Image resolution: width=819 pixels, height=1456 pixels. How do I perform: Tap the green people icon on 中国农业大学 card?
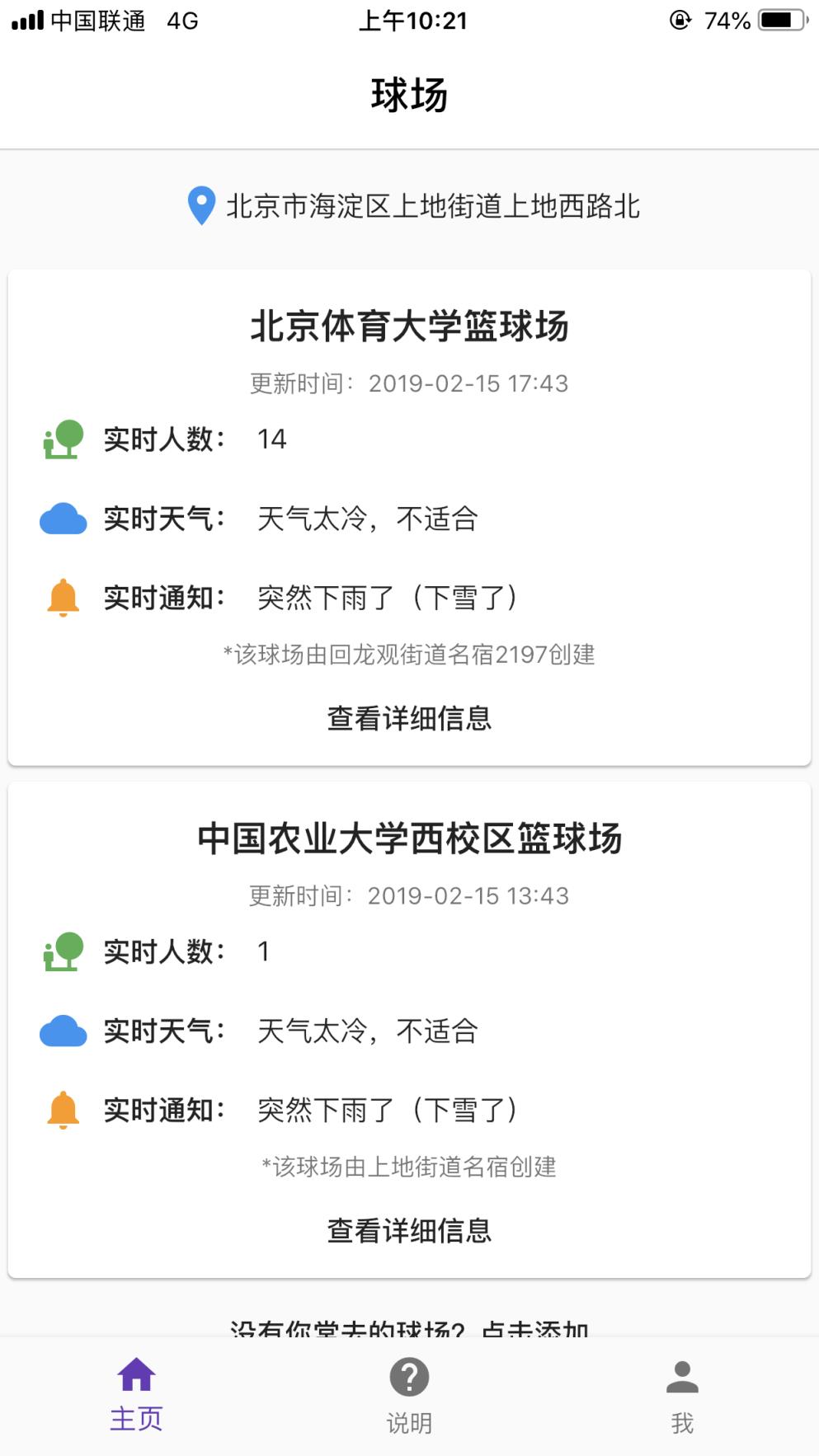[x=61, y=951]
